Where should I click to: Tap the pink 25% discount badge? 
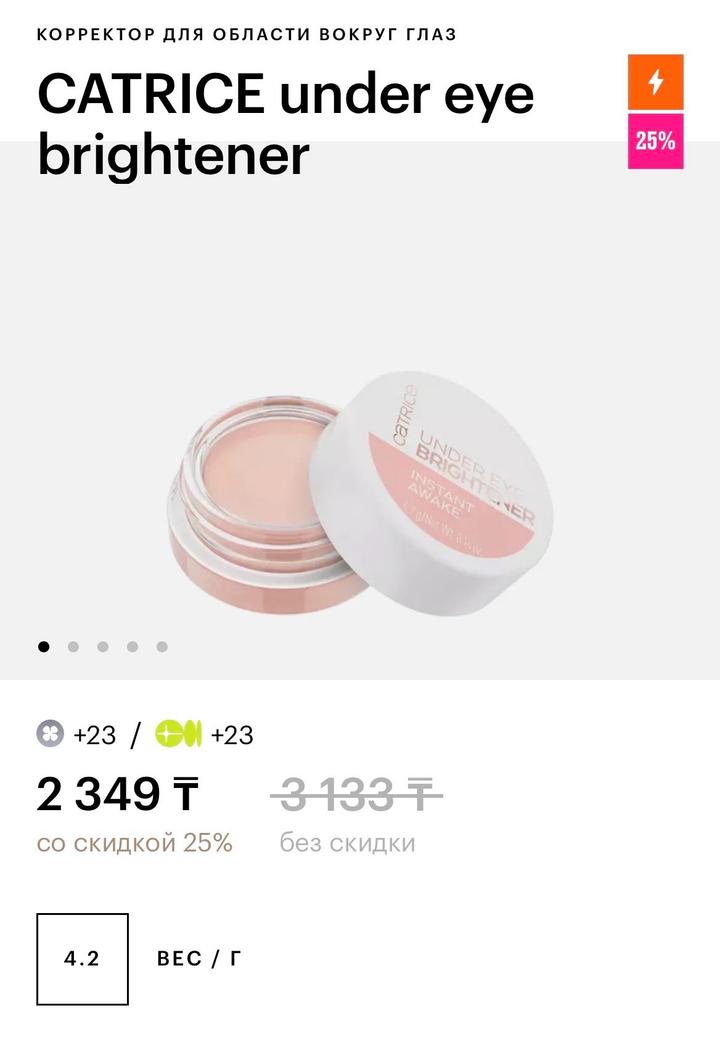point(655,141)
